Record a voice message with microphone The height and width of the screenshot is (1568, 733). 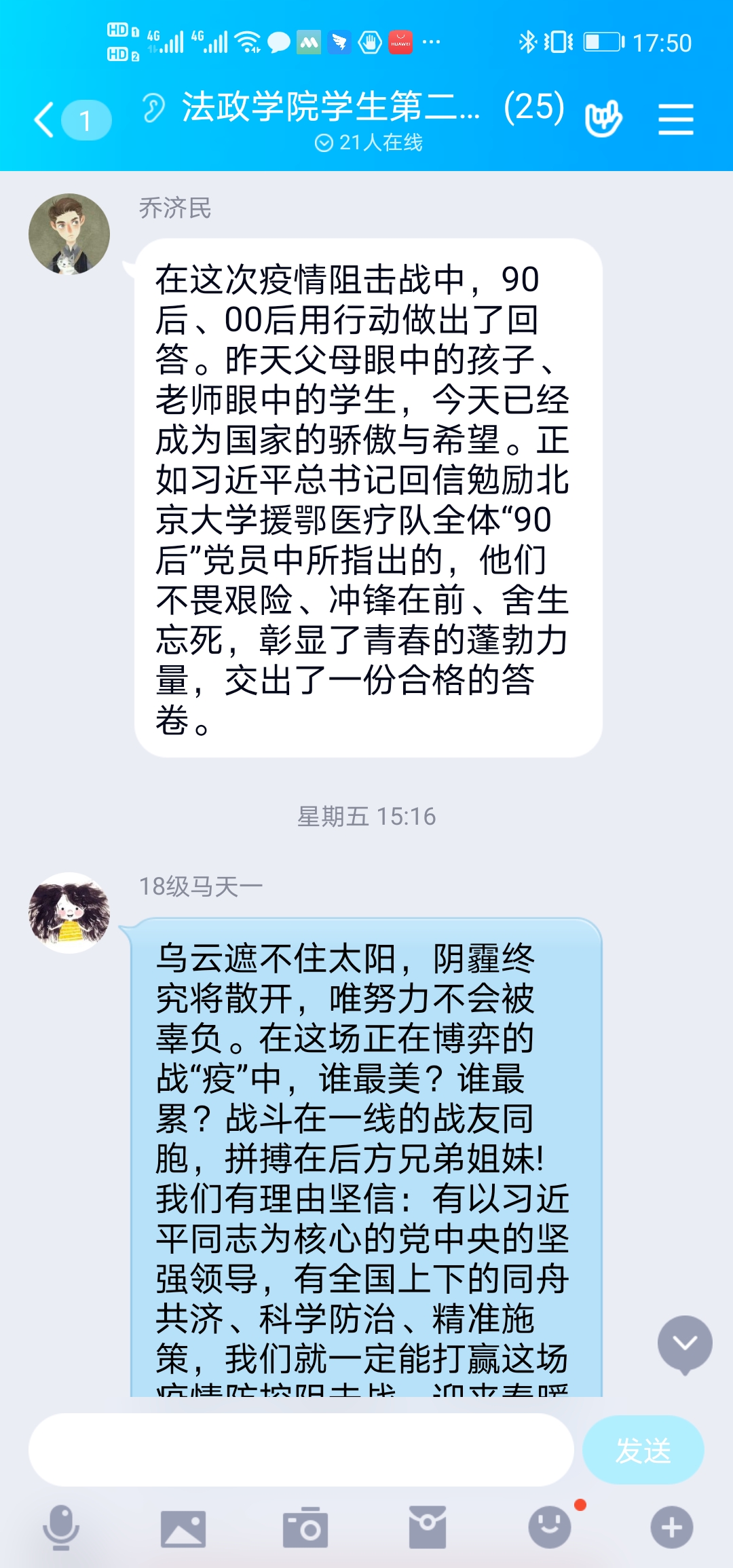61,1527
